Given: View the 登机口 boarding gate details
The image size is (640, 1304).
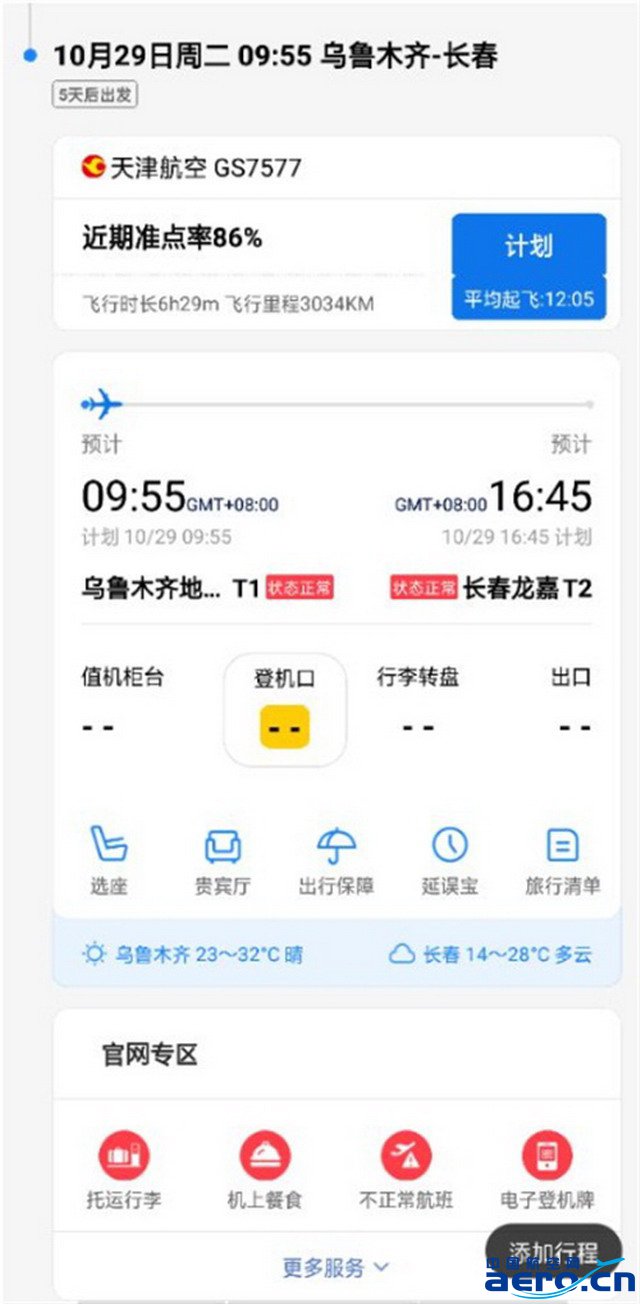Looking at the screenshot, I should click(x=285, y=711).
